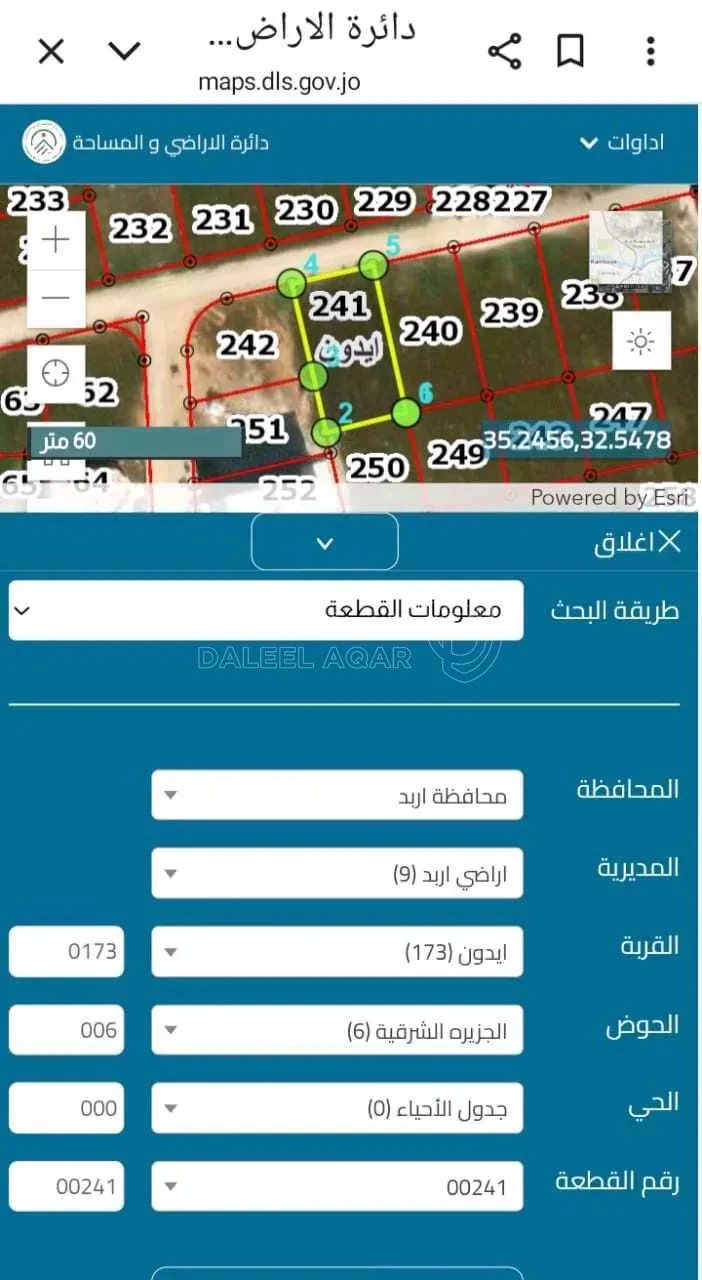This screenshot has height=1280, width=702.
Task: Bookmark this page
Action: click(571, 51)
